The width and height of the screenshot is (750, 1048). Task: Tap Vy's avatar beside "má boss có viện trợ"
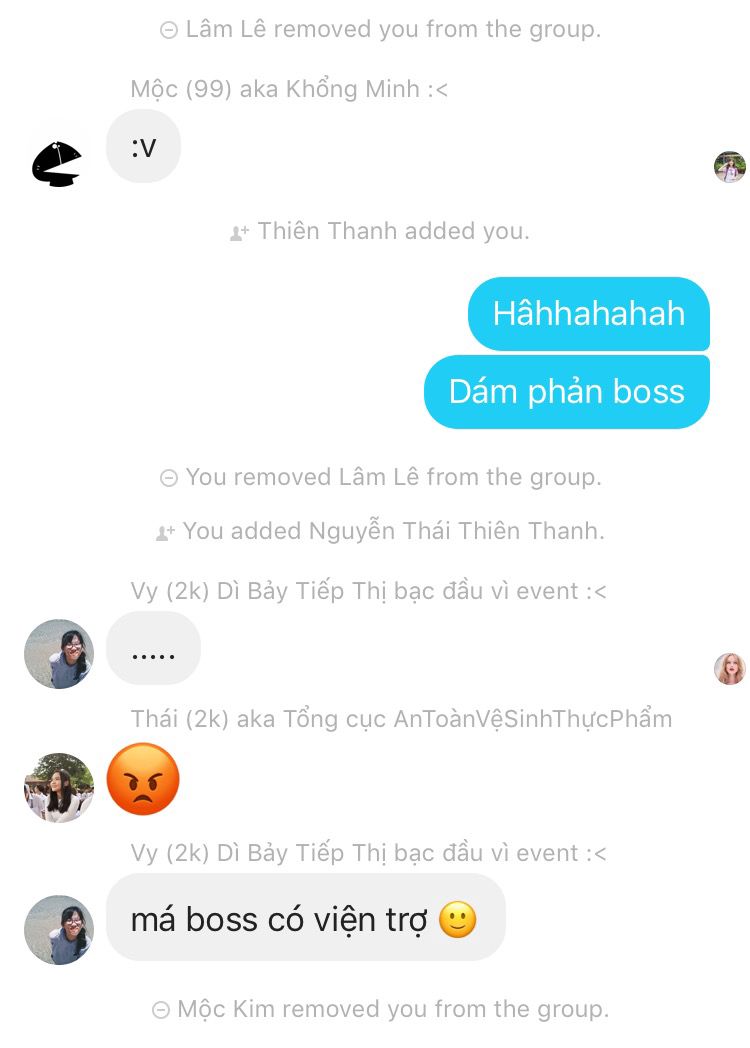(x=59, y=930)
